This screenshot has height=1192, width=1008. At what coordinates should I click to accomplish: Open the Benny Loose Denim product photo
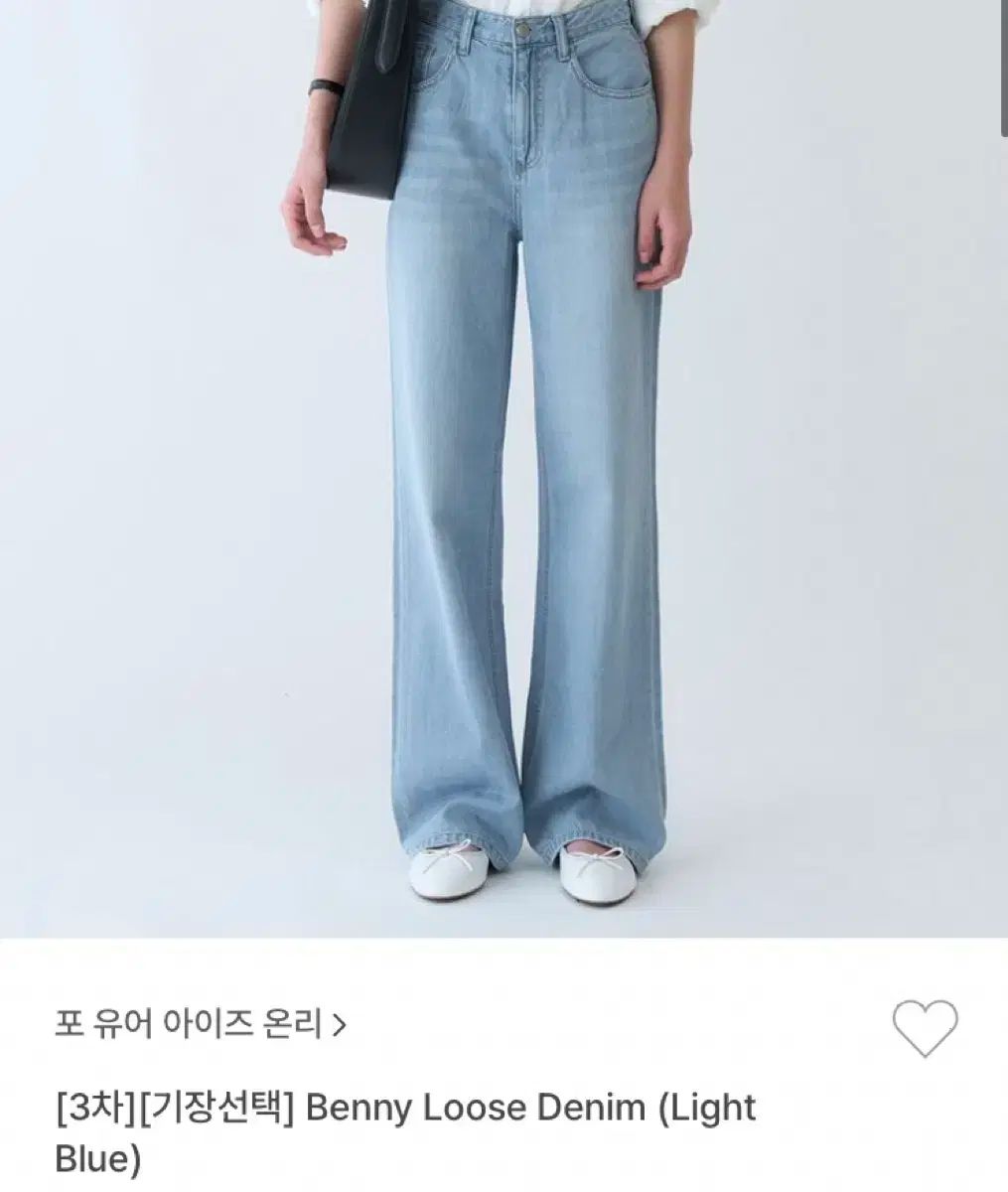pos(504,467)
